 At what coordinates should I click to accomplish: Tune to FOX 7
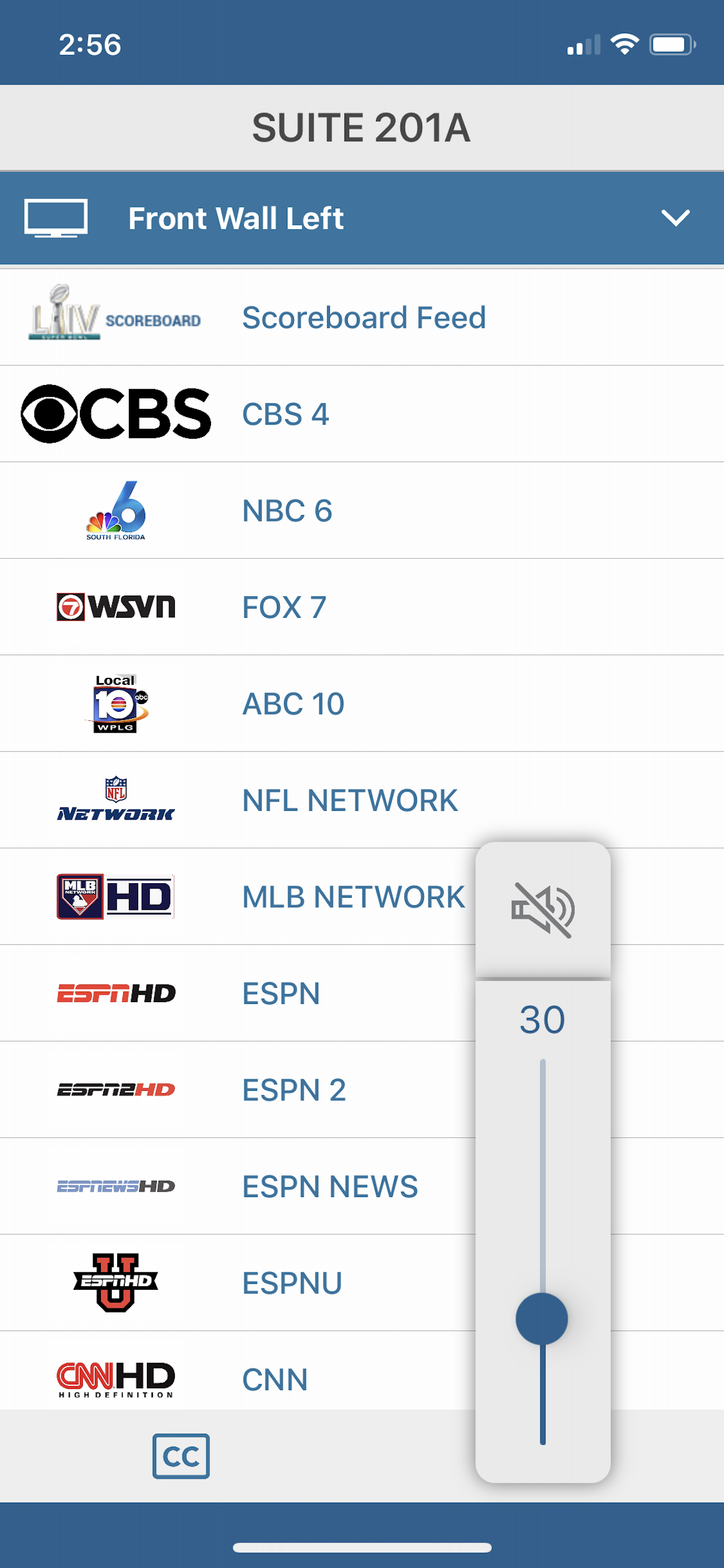[362, 607]
